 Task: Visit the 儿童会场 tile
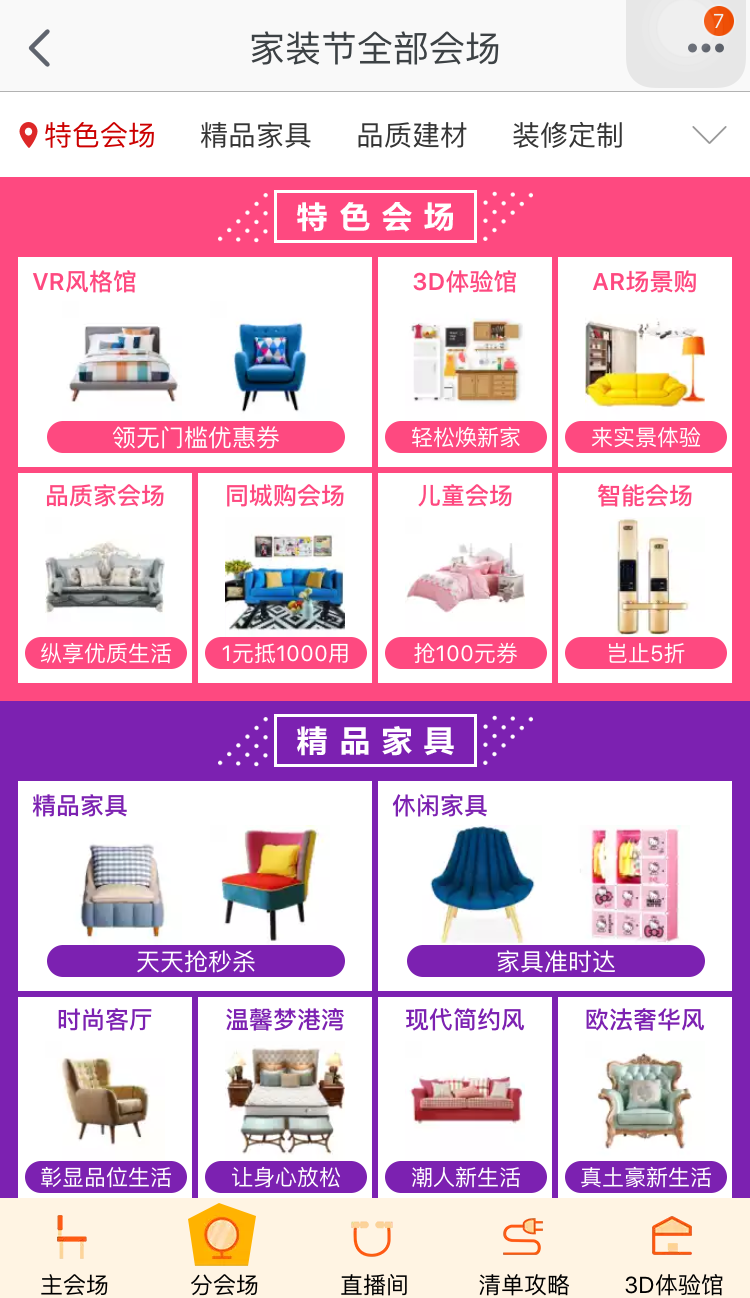click(465, 578)
